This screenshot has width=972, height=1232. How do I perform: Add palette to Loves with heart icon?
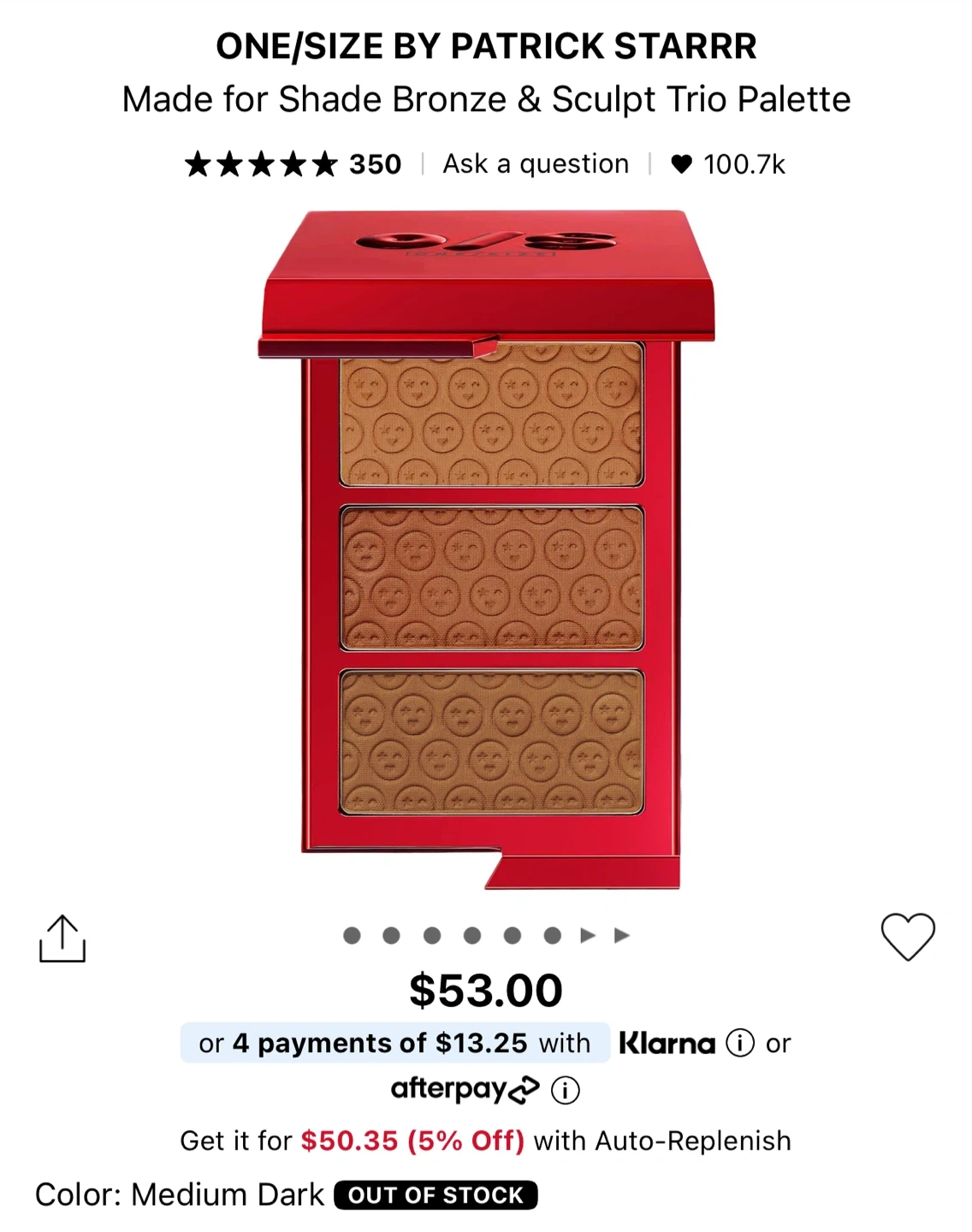908,937
